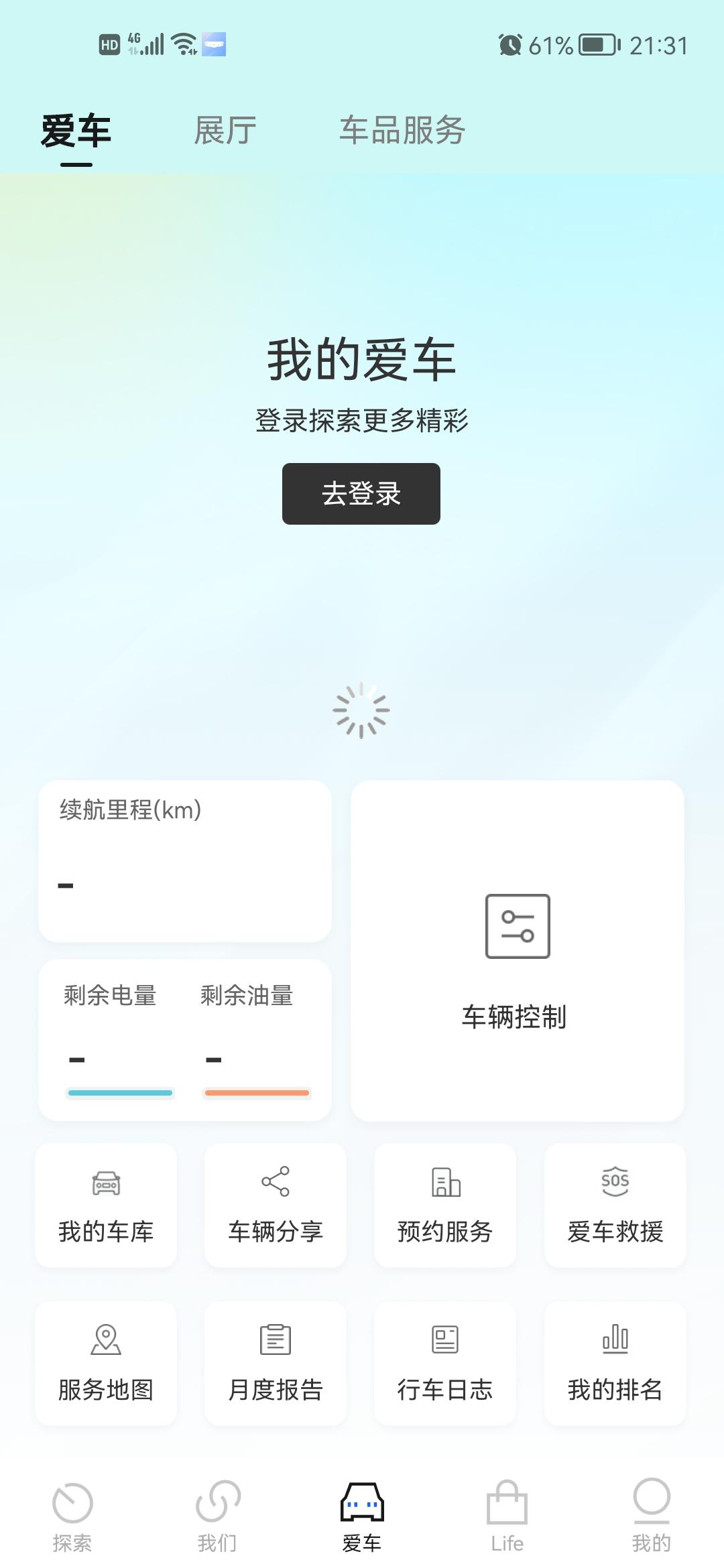Switch to the 车品服务 top tab
724x1568 pixels.
click(402, 130)
